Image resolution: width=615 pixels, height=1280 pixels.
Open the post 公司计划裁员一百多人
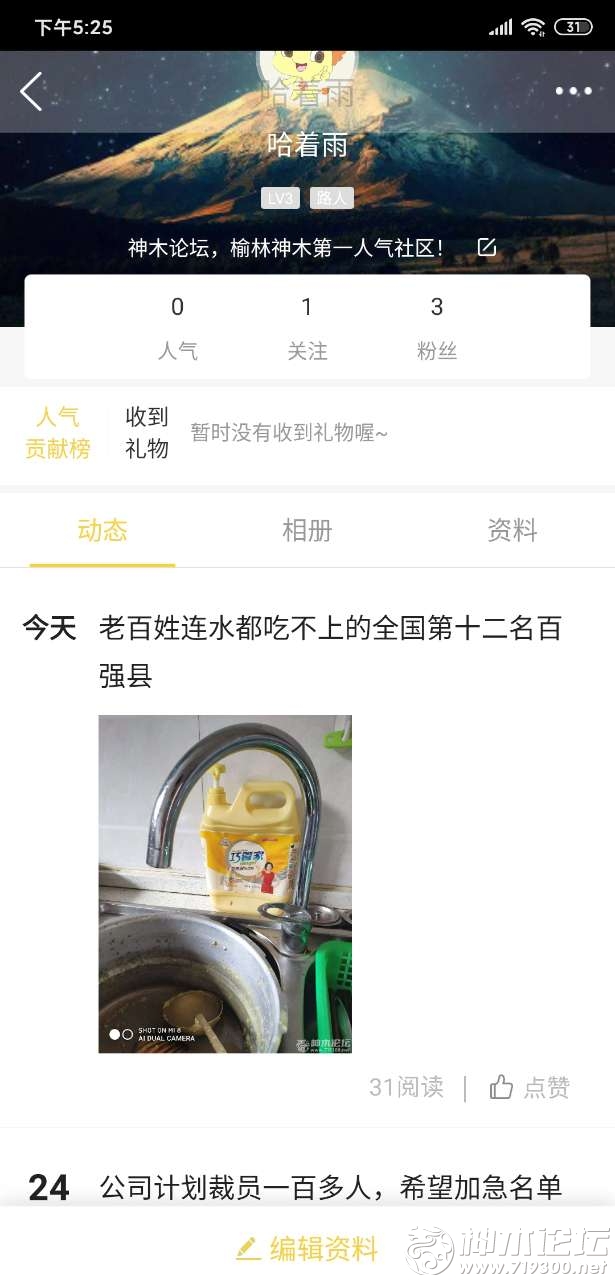(x=330, y=1187)
